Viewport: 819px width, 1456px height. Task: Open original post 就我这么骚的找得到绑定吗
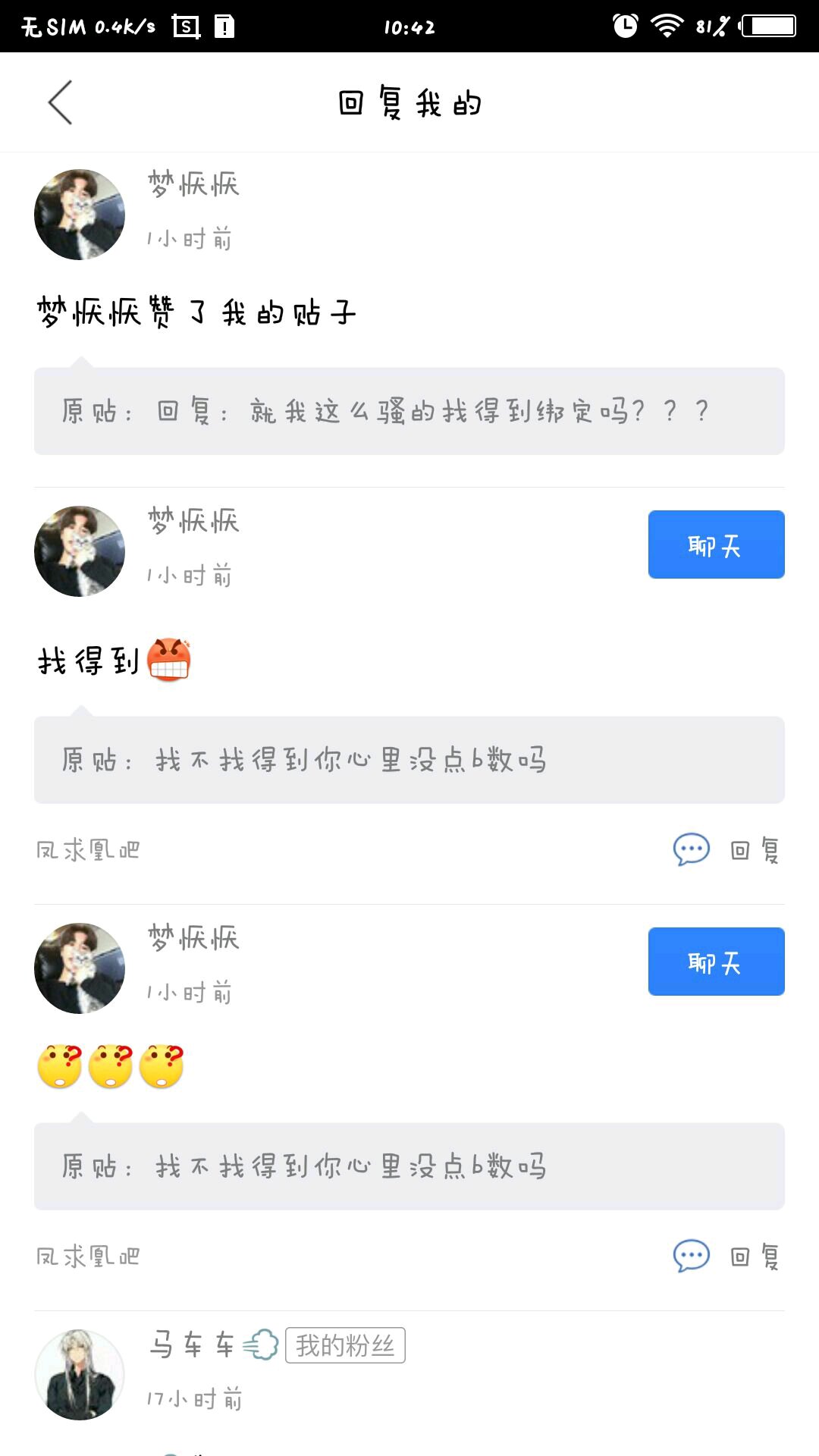[x=409, y=411]
